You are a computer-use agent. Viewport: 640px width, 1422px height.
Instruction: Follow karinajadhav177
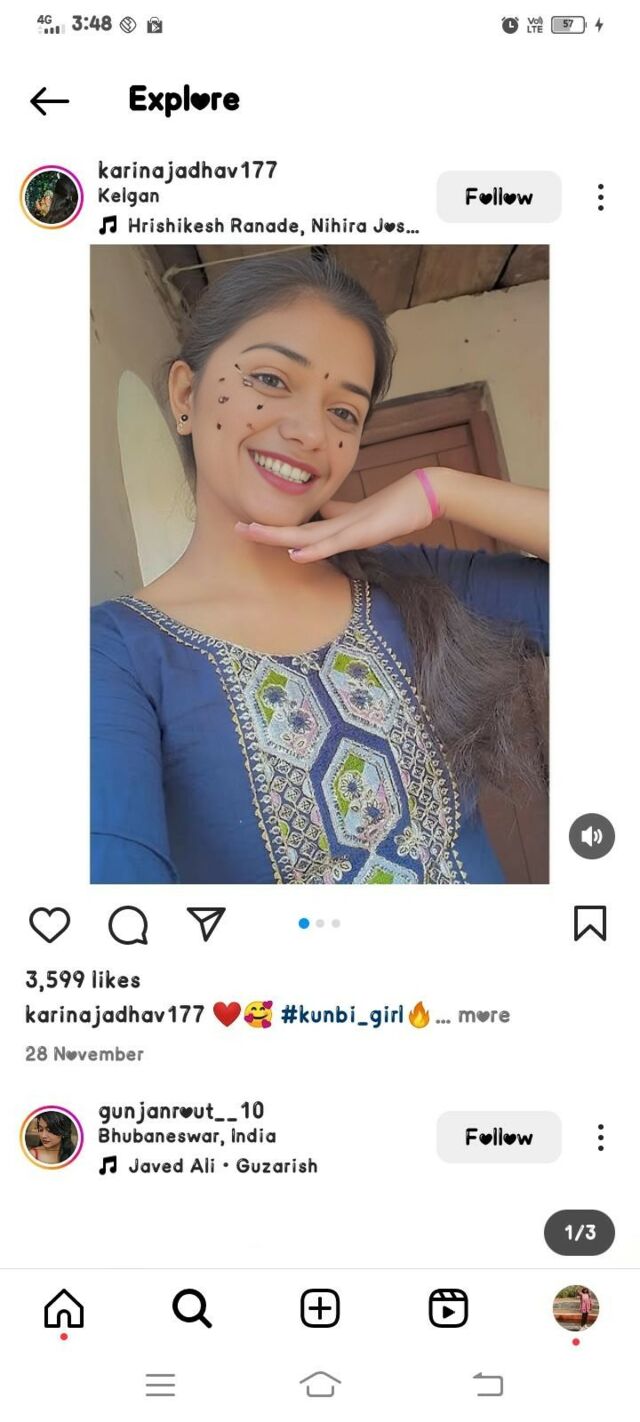(x=498, y=197)
